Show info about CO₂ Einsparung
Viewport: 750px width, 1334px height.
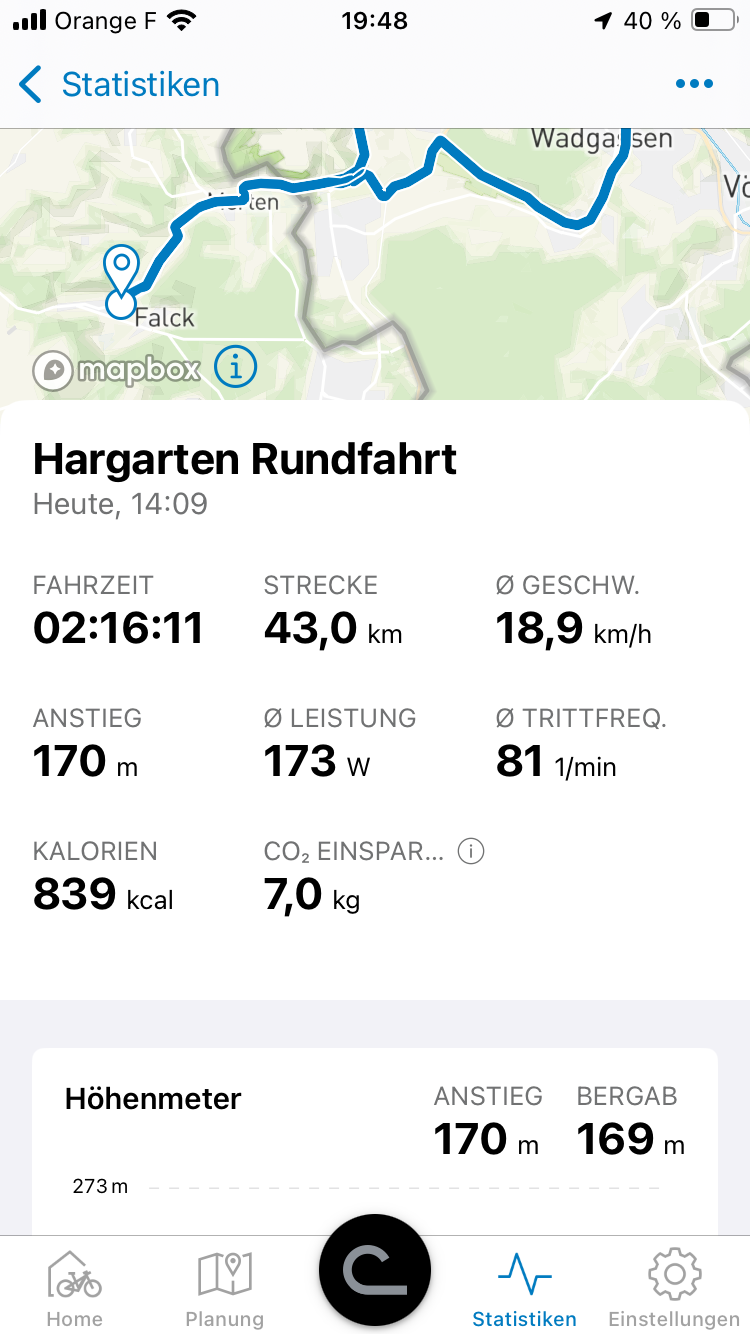[x=471, y=852]
